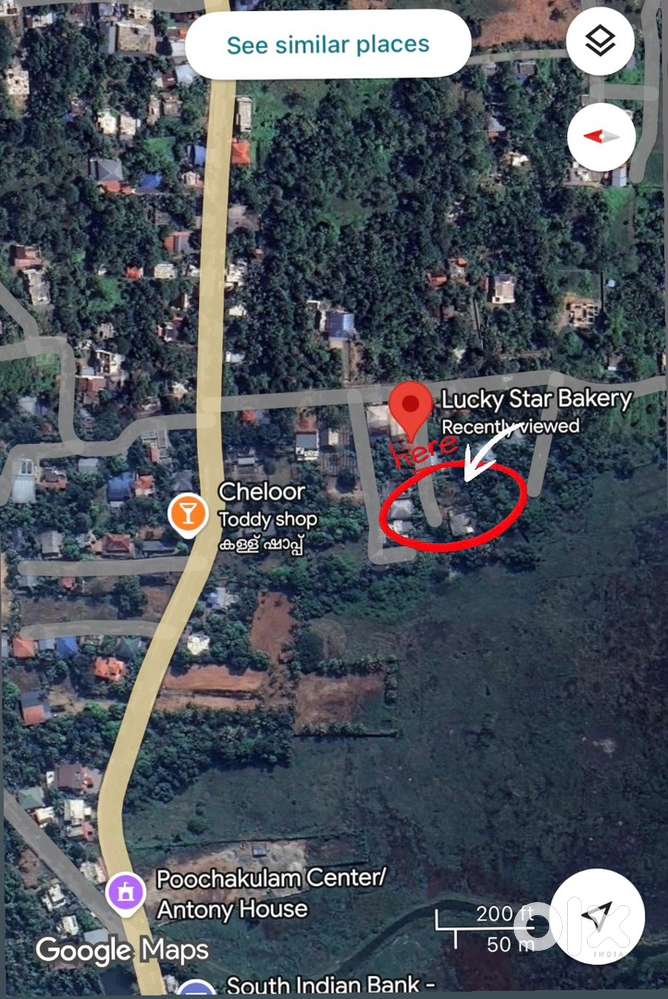Select the South Indian Bank marker

click(197, 989)
